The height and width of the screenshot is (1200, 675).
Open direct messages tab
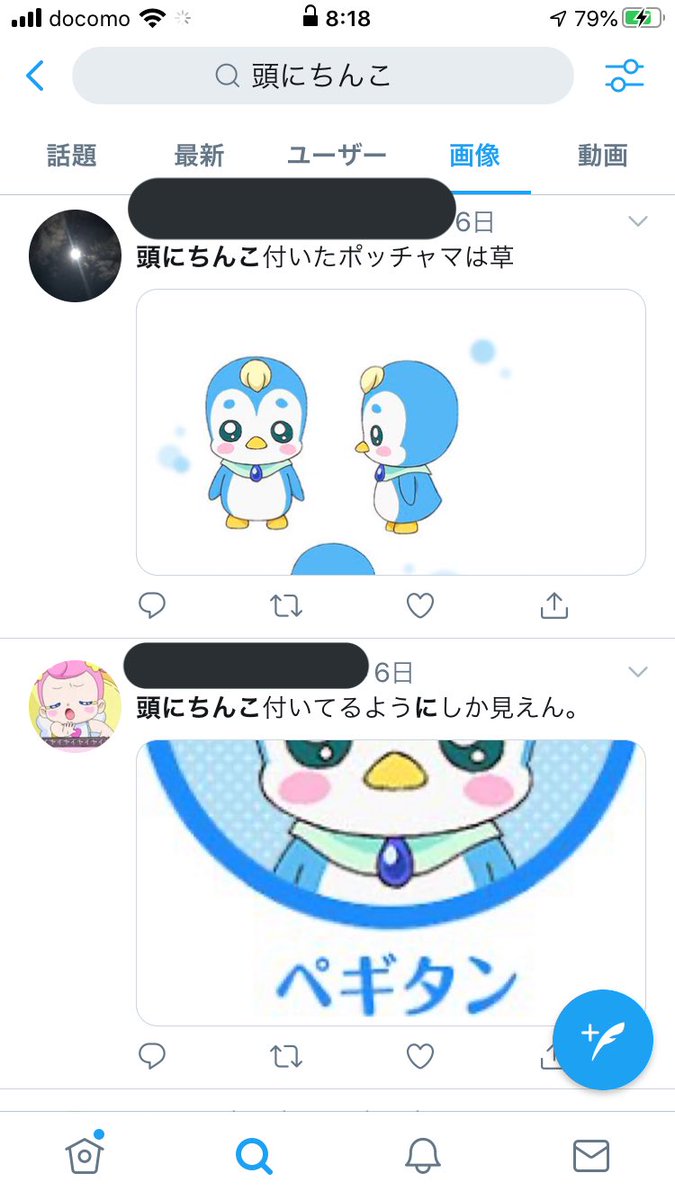pyautogui.click(x=591, y=1156)
